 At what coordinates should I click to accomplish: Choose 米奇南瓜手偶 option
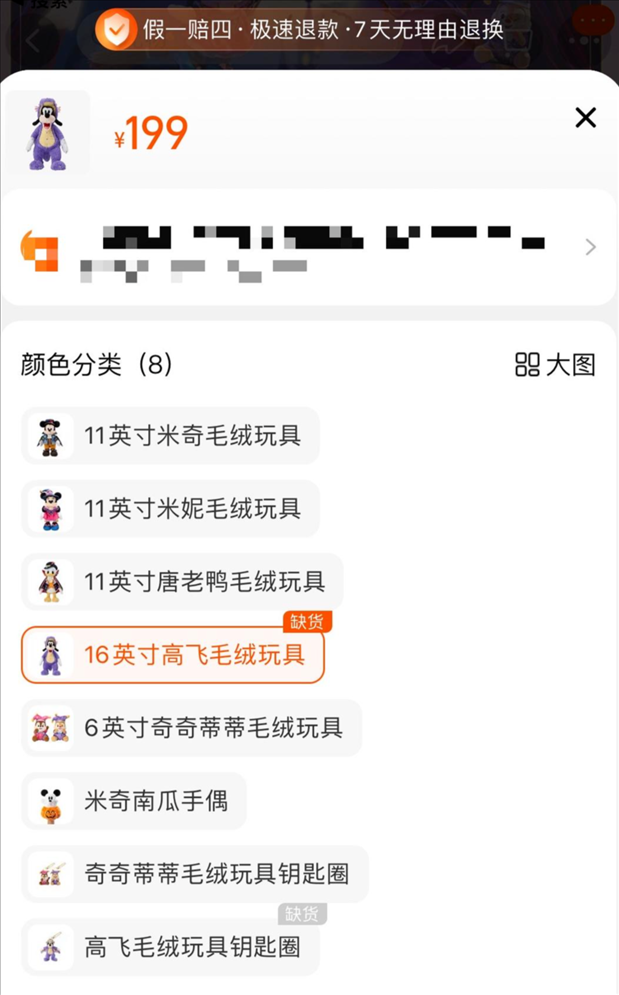point(134,801)
